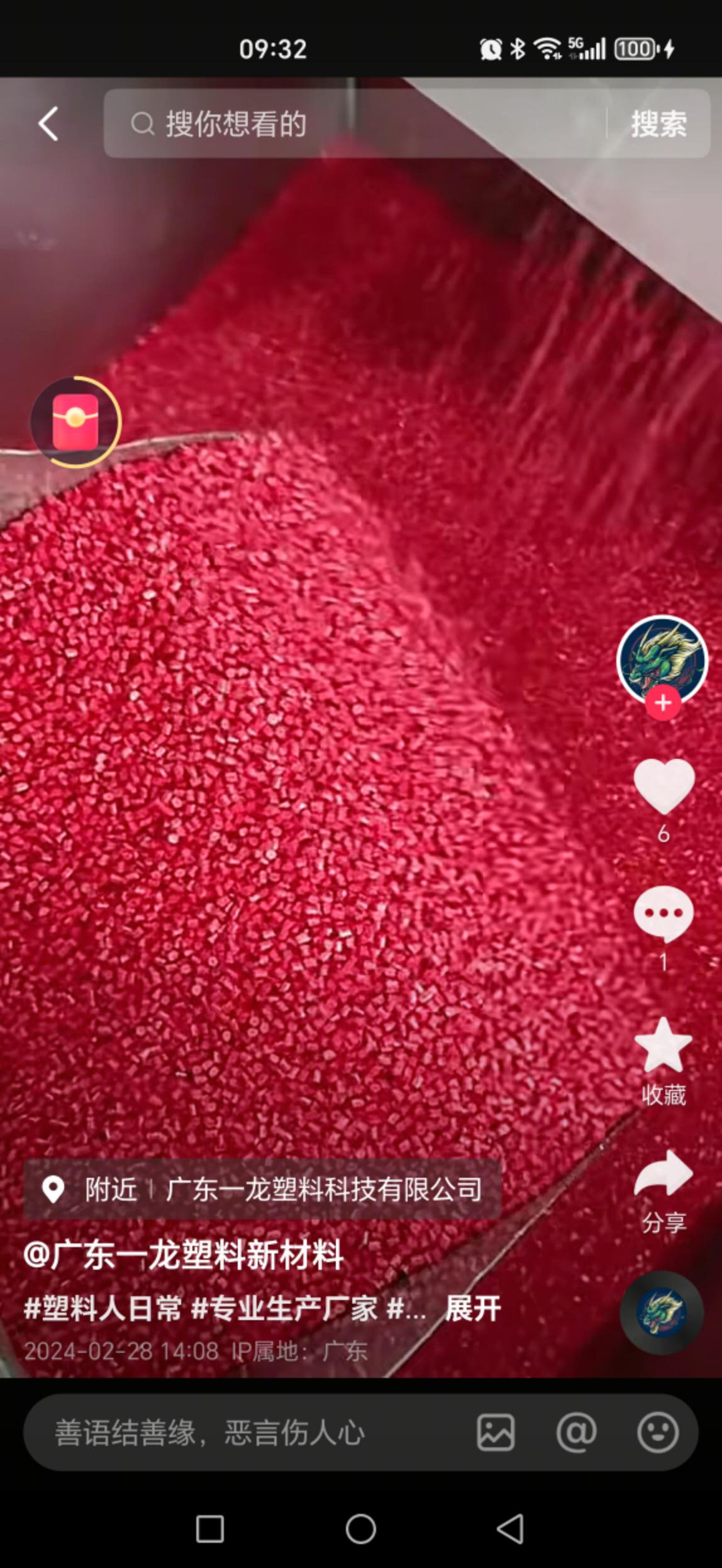The width and height of the screenshot is (722, 1568).
Task: Tap the 搜你想看的 search field
Action: coord(352,123)
